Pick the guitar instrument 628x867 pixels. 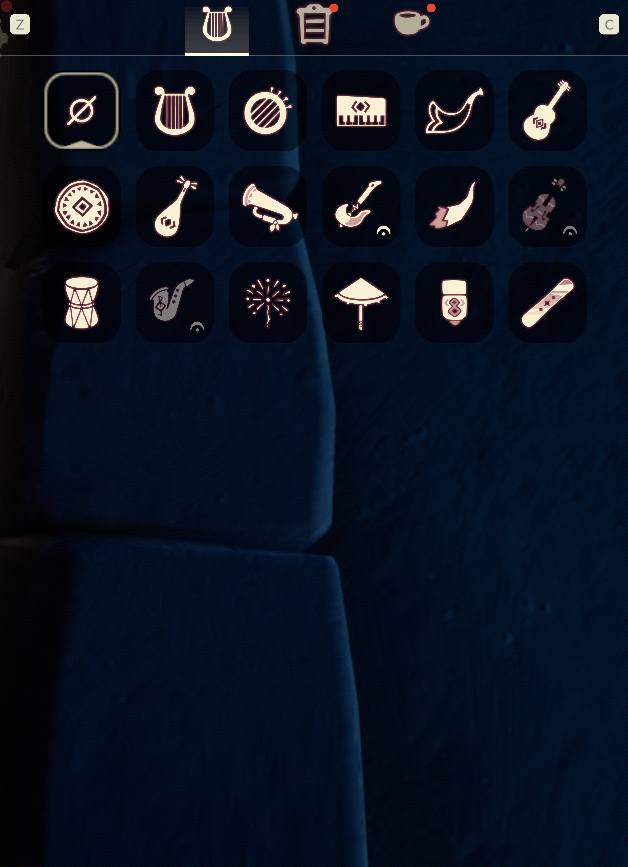tap(547, 111)
